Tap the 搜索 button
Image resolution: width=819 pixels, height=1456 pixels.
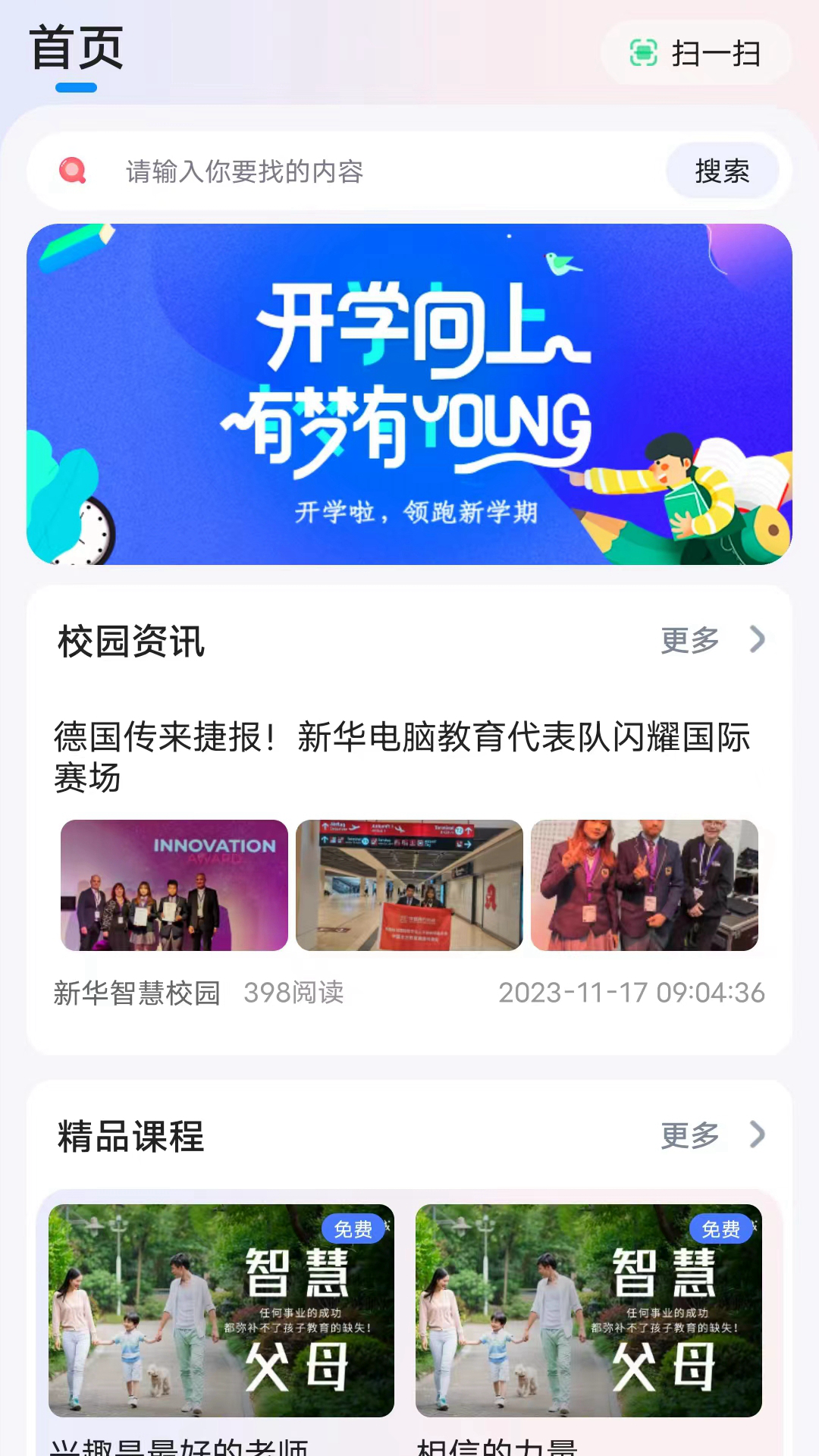(x=721, y=171)
